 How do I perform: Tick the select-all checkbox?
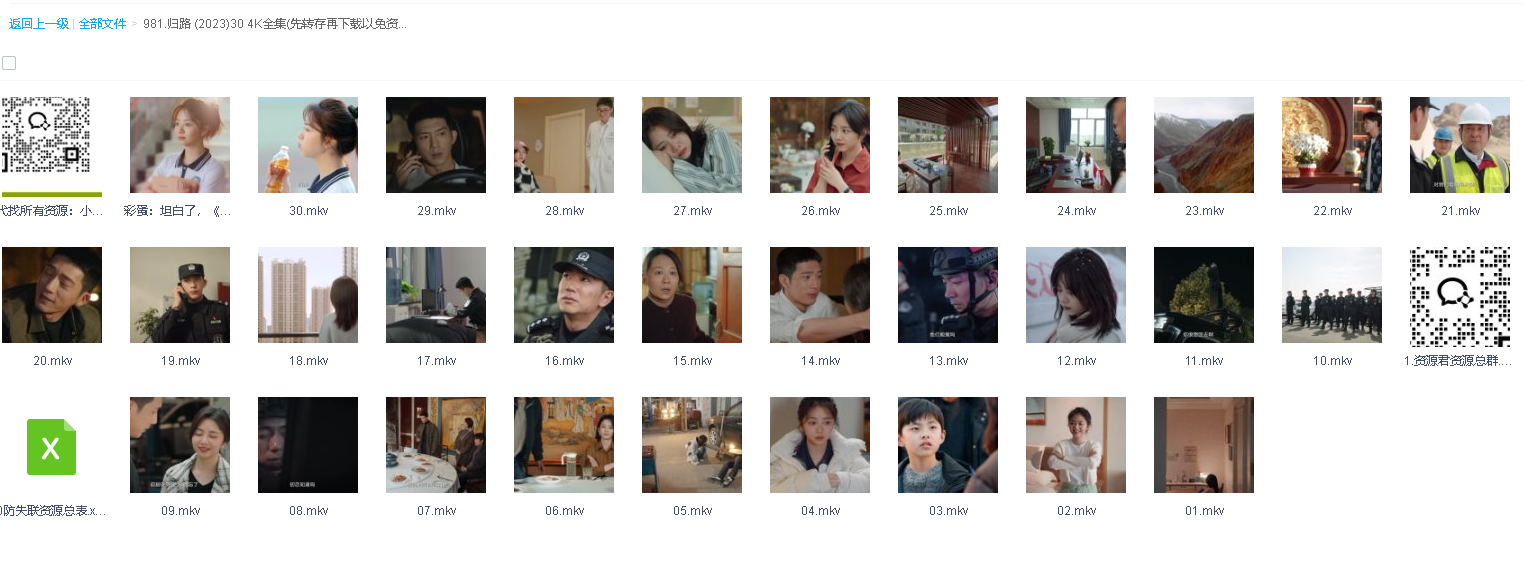[x=9, y=63]
